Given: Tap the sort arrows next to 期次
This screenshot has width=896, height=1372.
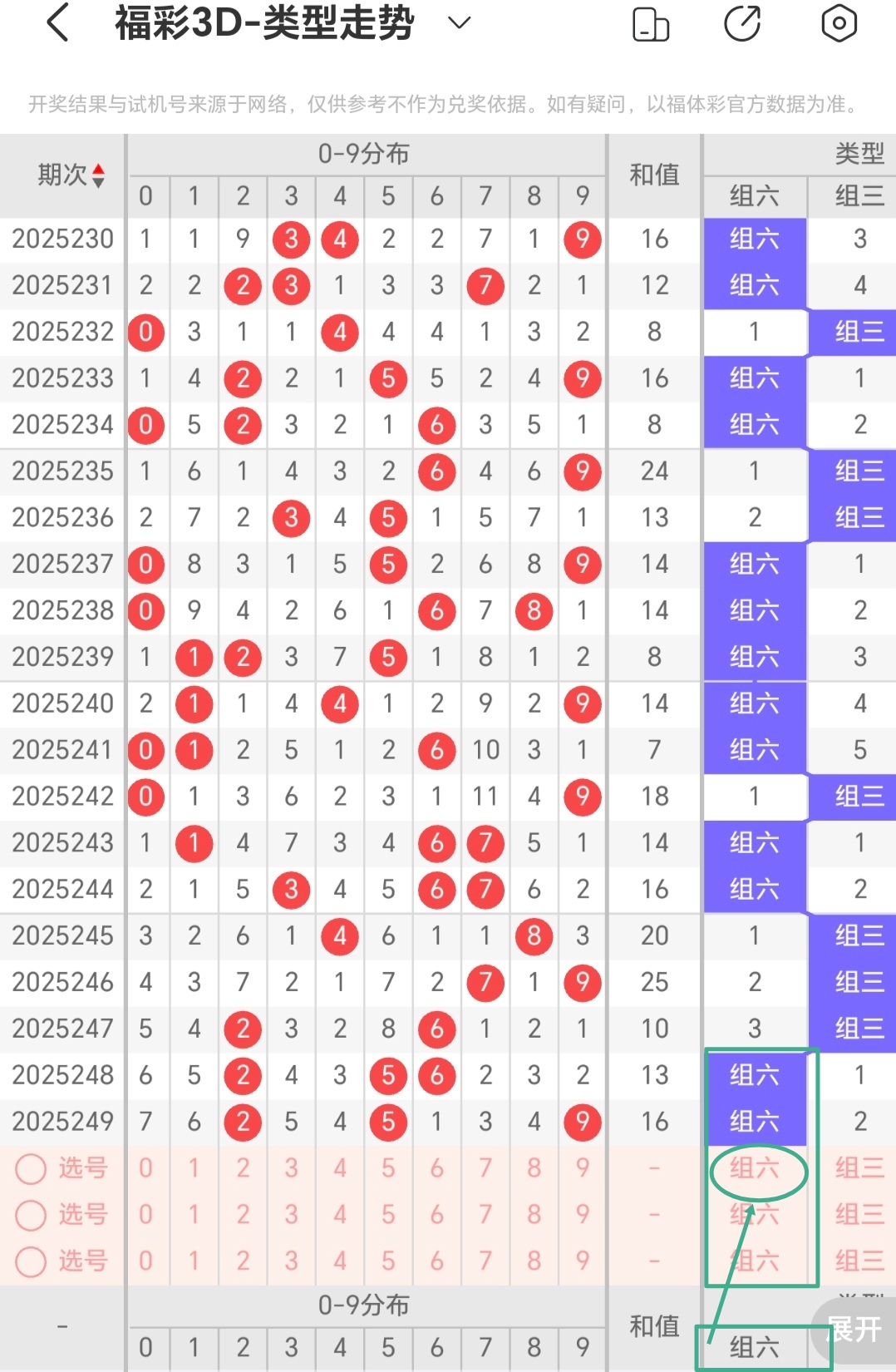Looking at the screenshot, I should pos(99,175).
